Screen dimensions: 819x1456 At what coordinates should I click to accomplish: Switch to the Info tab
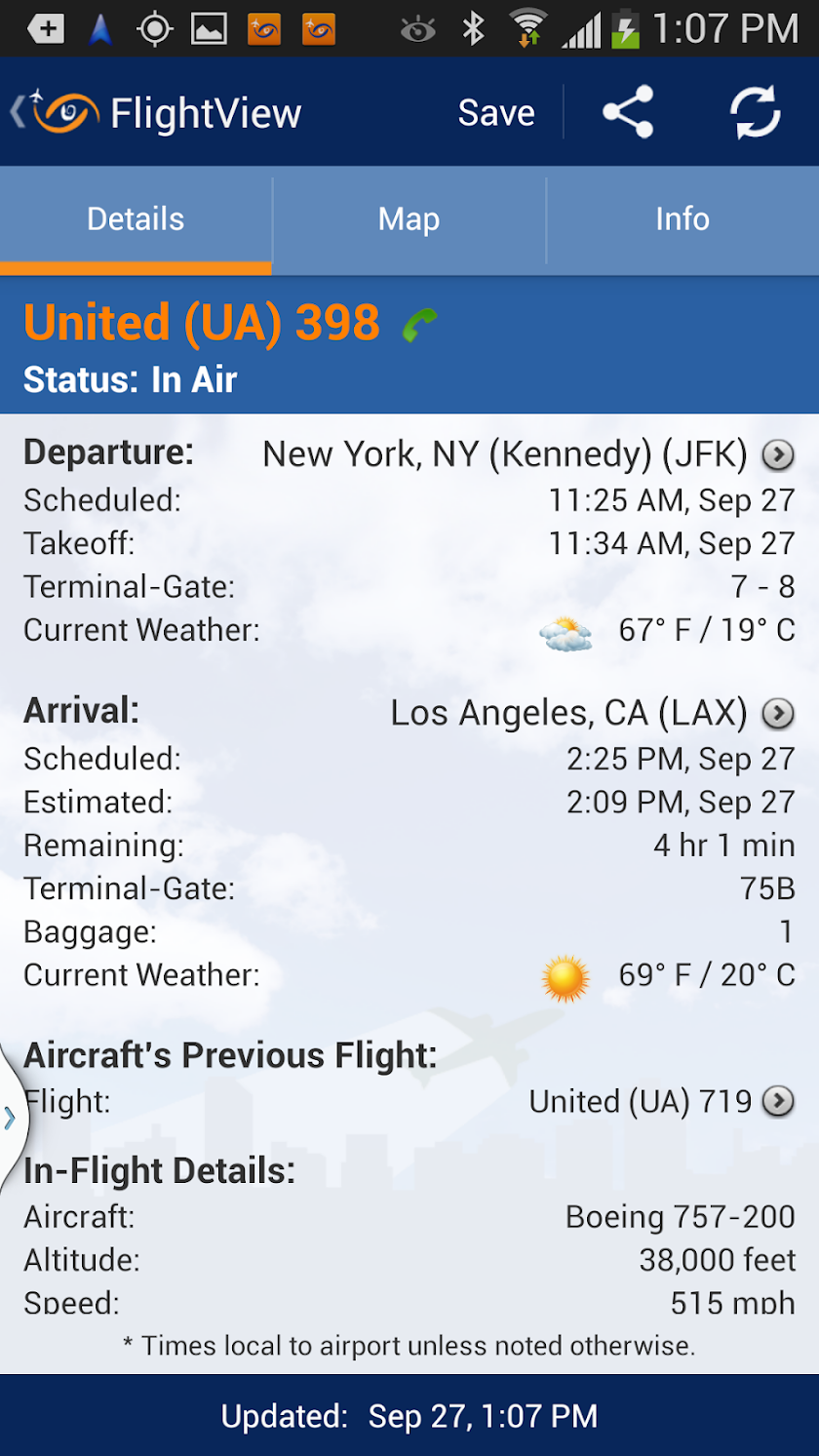[682, 219]
